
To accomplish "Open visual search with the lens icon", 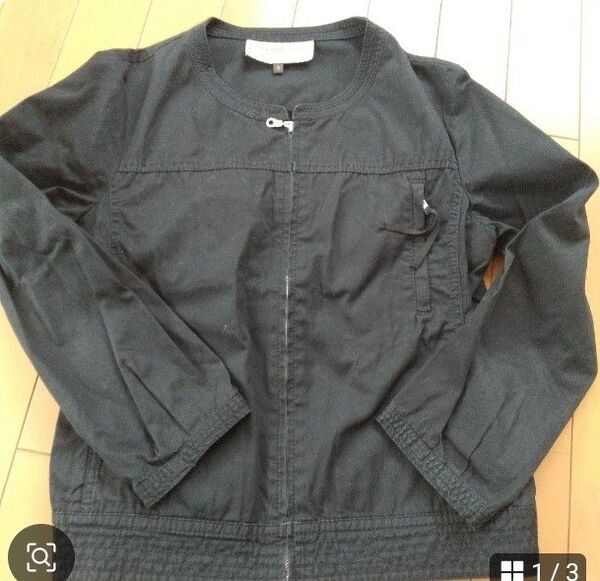I will click(42, 555).
